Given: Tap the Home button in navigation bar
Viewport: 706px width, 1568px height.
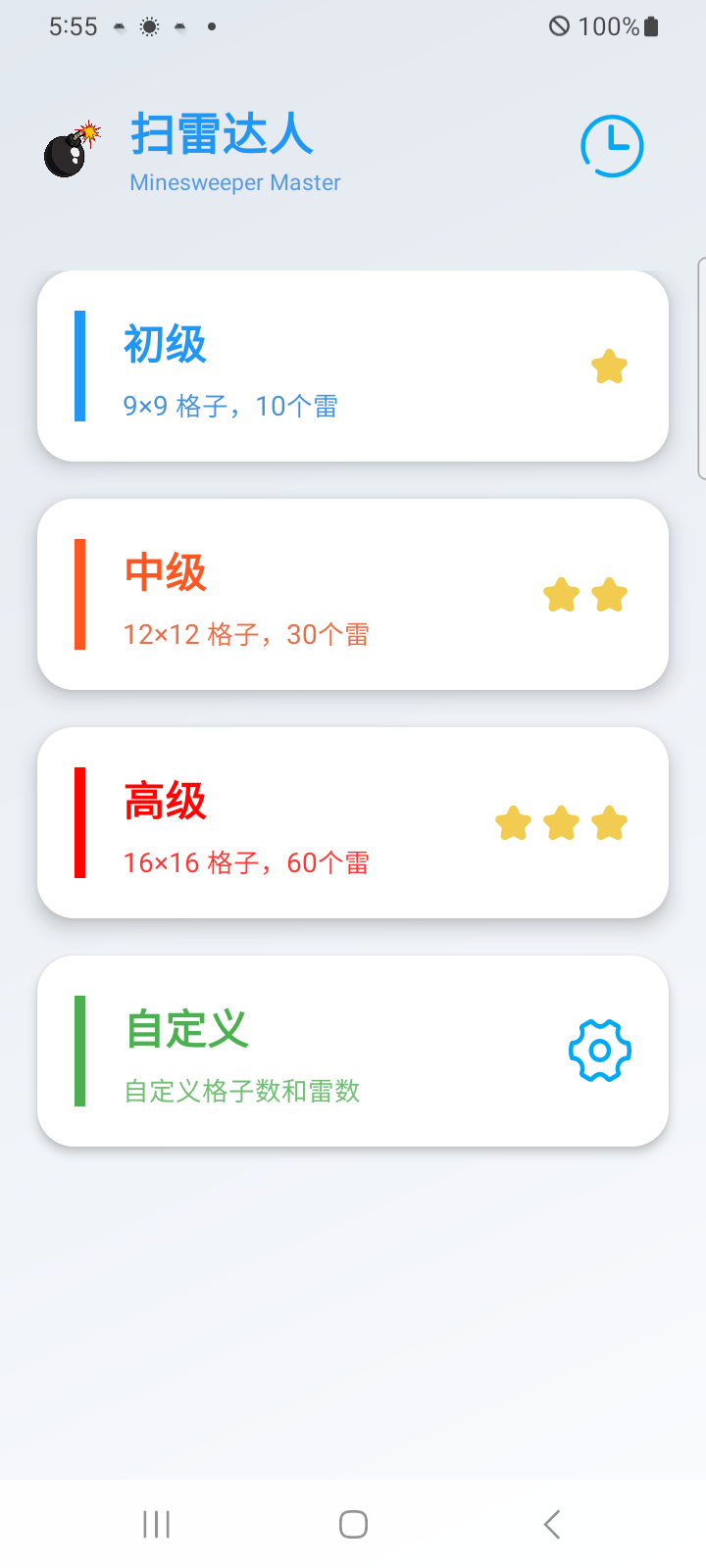Looking at the screenshot, I should 353,1524.
